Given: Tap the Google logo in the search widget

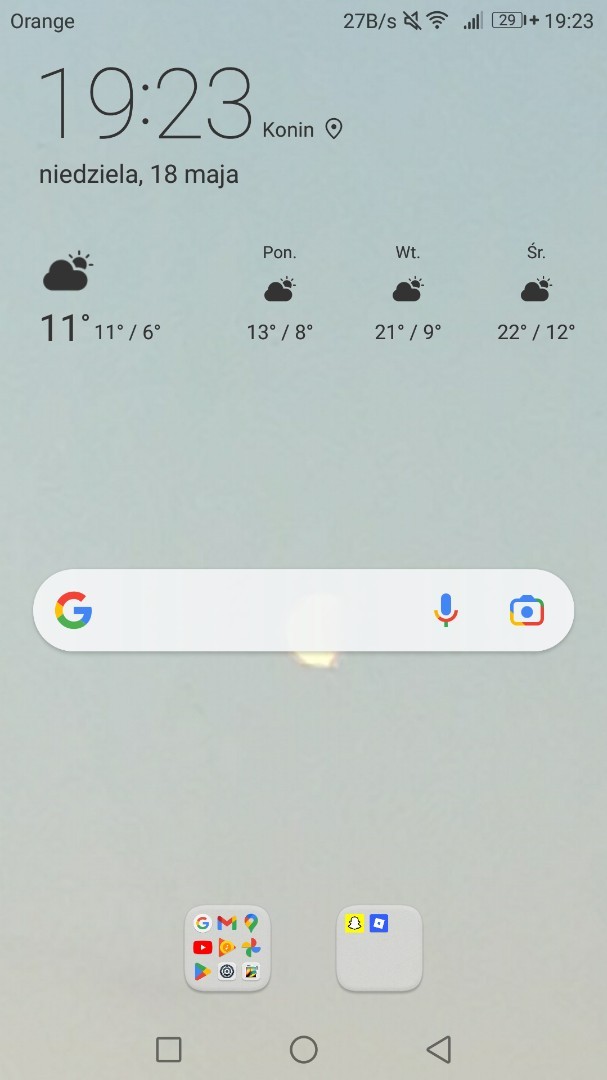Looking at the screenshot, I should pyautogui.click(x=74, y=610).
